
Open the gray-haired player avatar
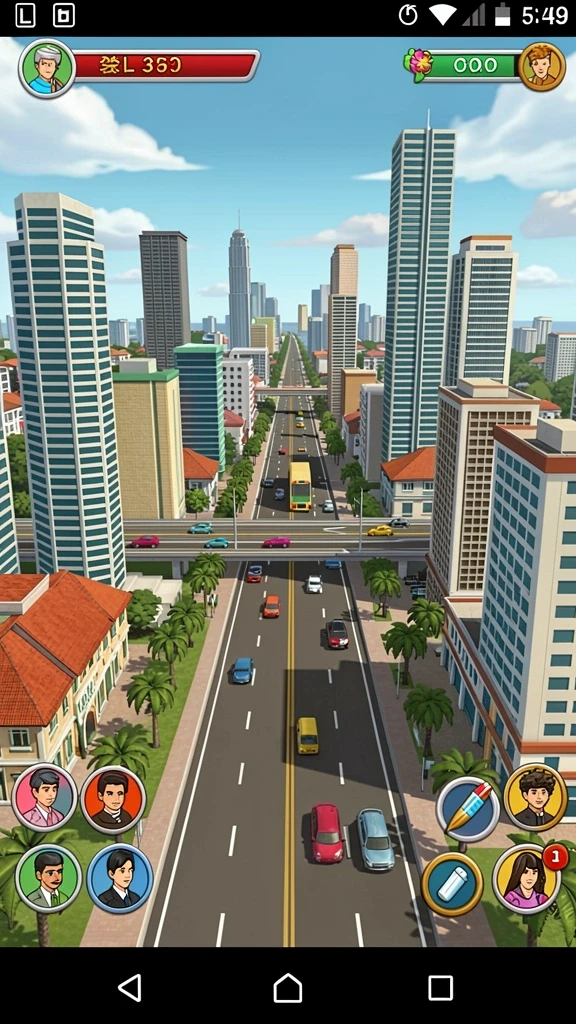[x=47, y=69]
